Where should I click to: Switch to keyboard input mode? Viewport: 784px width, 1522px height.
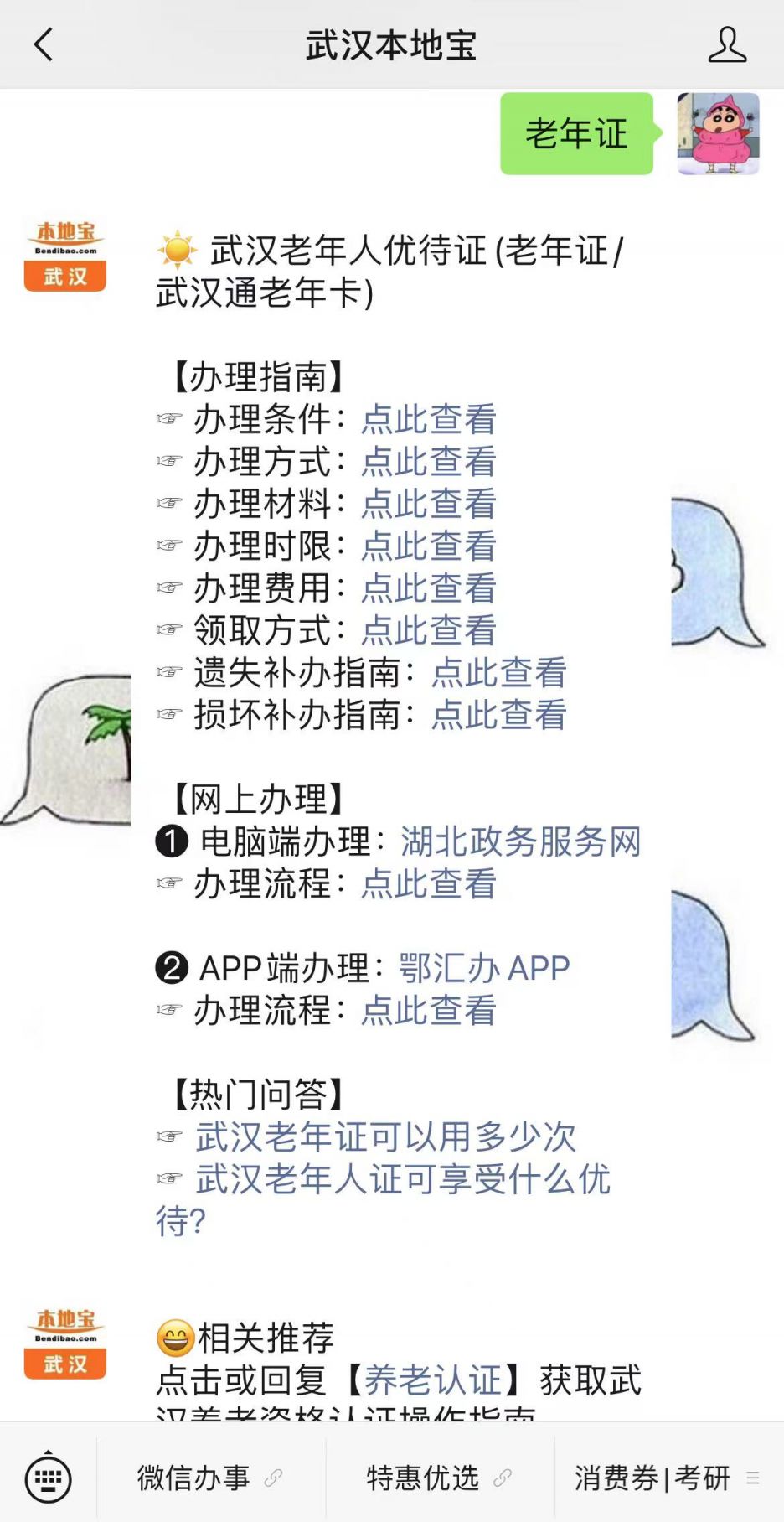coord(48,1478)
